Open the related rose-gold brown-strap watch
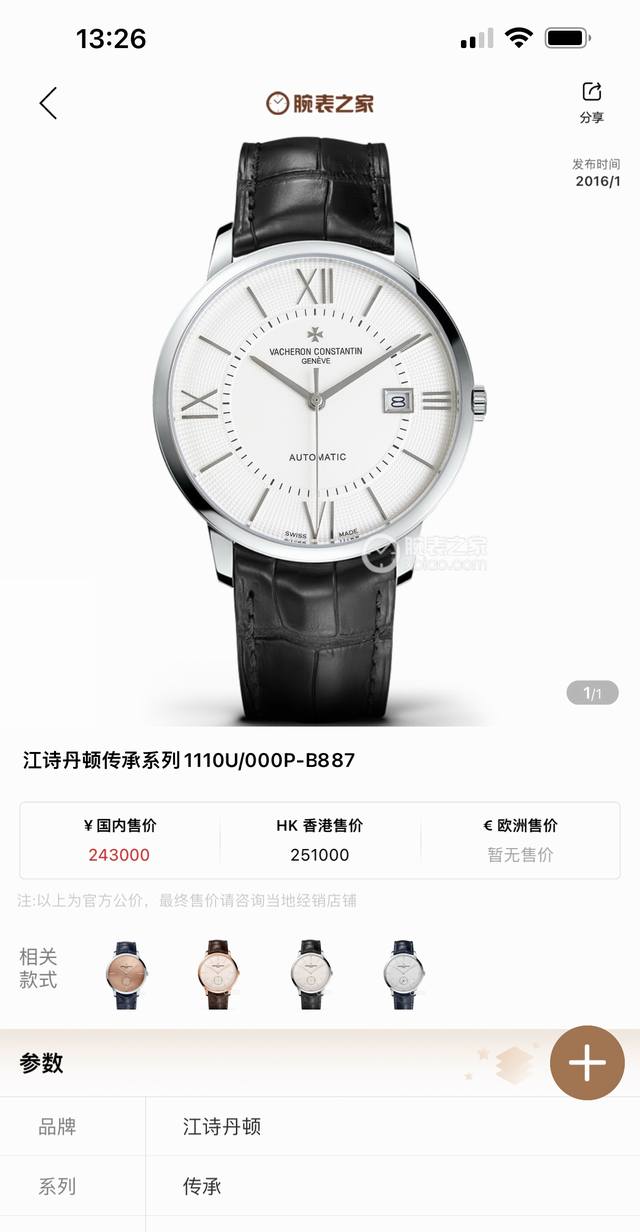Image resolution: width=640 pixels, height=1232 pixels. point(217,973)
